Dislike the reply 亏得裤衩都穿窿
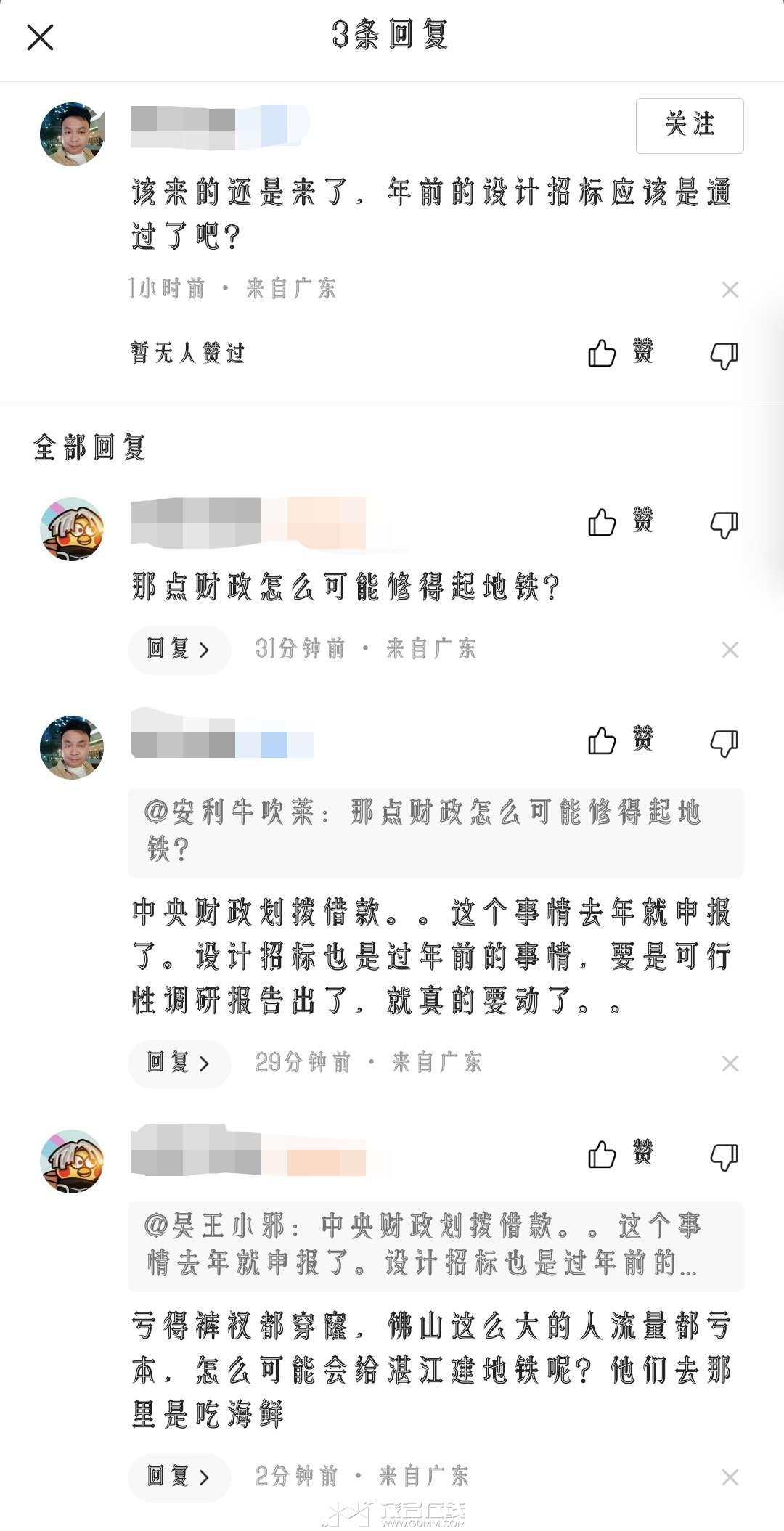Image resolution: width=784 pixels, height=1531 pixels. pyautogui.click(x=724, y=1156)
